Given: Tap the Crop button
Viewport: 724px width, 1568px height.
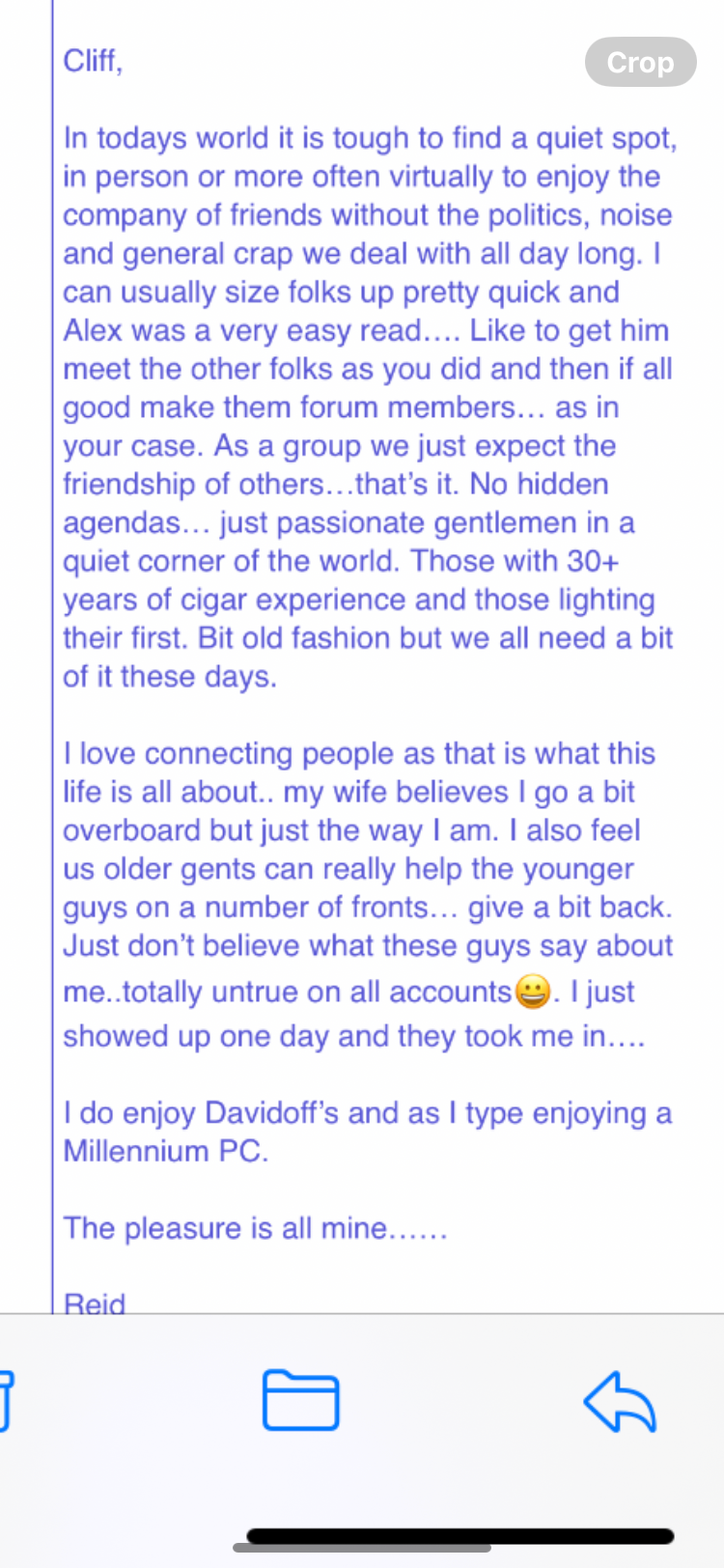Looking at the screenshot, I should (x=640, y=62).
